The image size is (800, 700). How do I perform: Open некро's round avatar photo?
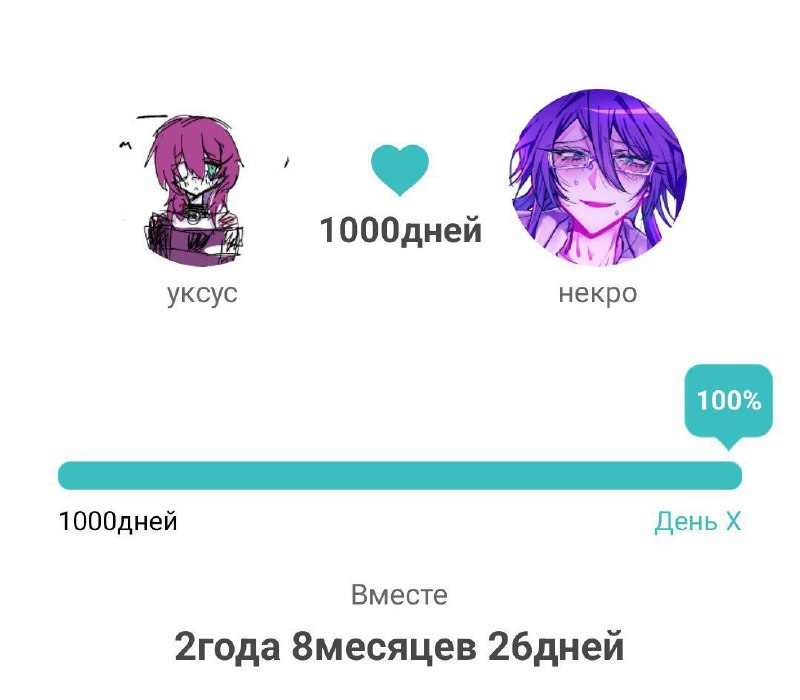pyautogui.click(x=597, y=178)
